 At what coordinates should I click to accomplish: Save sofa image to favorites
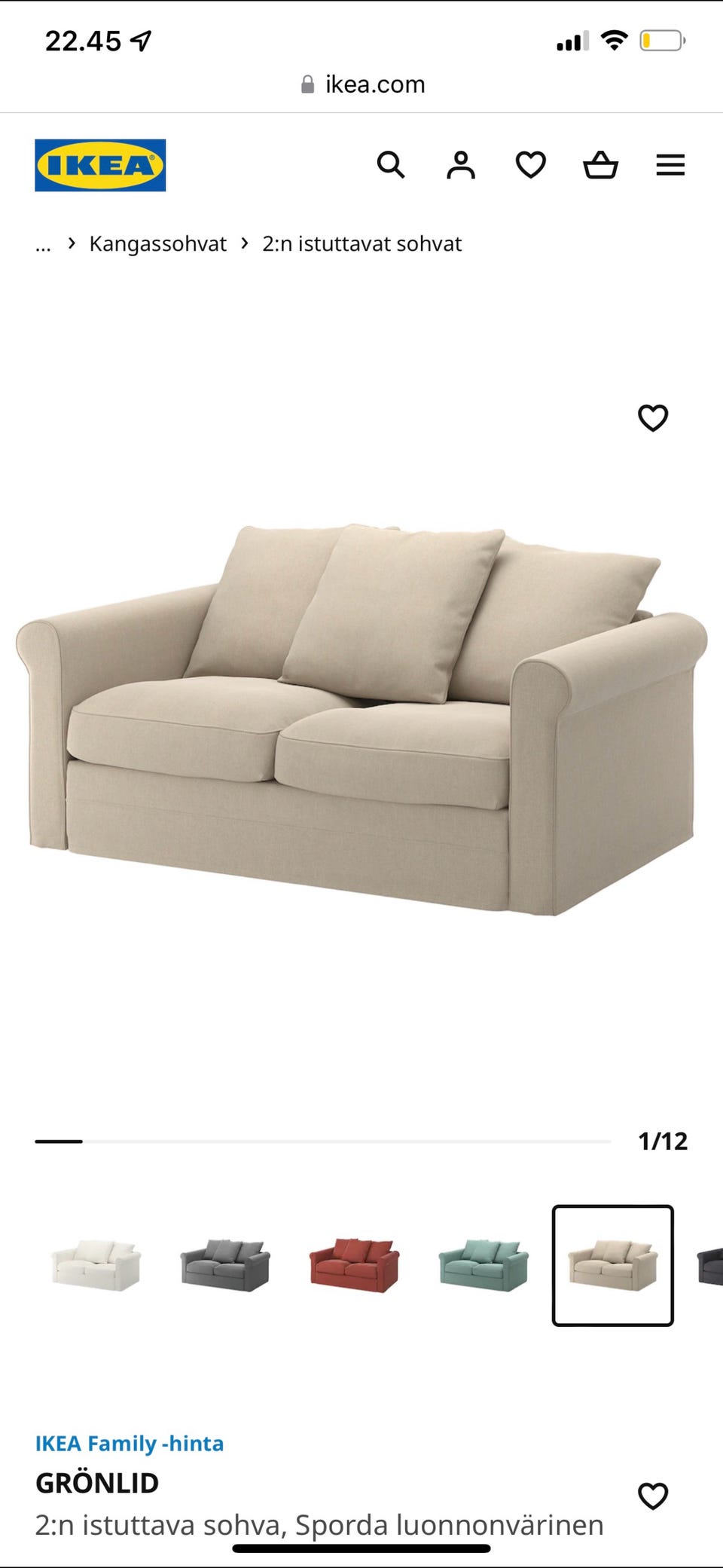click(653, 417)
